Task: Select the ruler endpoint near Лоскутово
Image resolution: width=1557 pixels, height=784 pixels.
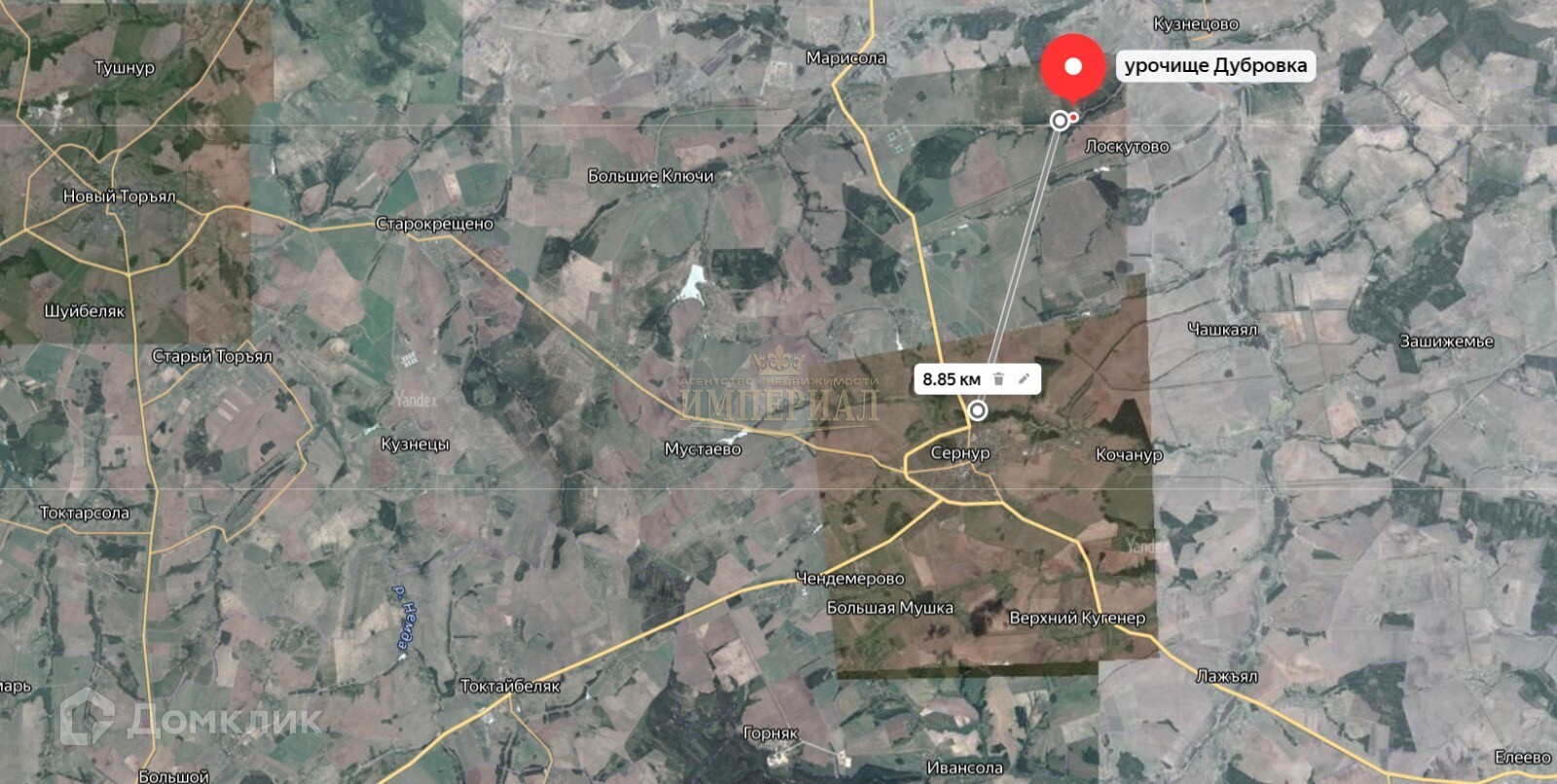Action: (1060, 121)
